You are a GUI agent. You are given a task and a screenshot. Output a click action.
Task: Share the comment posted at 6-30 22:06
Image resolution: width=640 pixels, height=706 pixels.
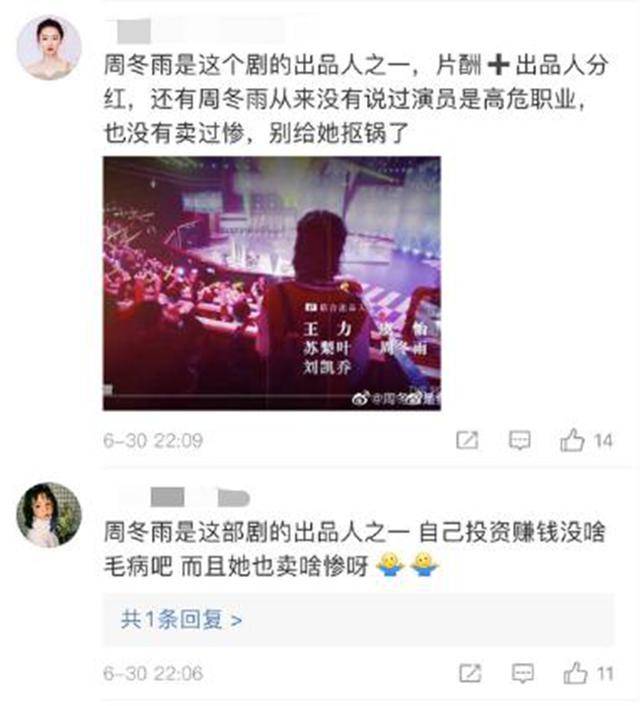point(467,673)
